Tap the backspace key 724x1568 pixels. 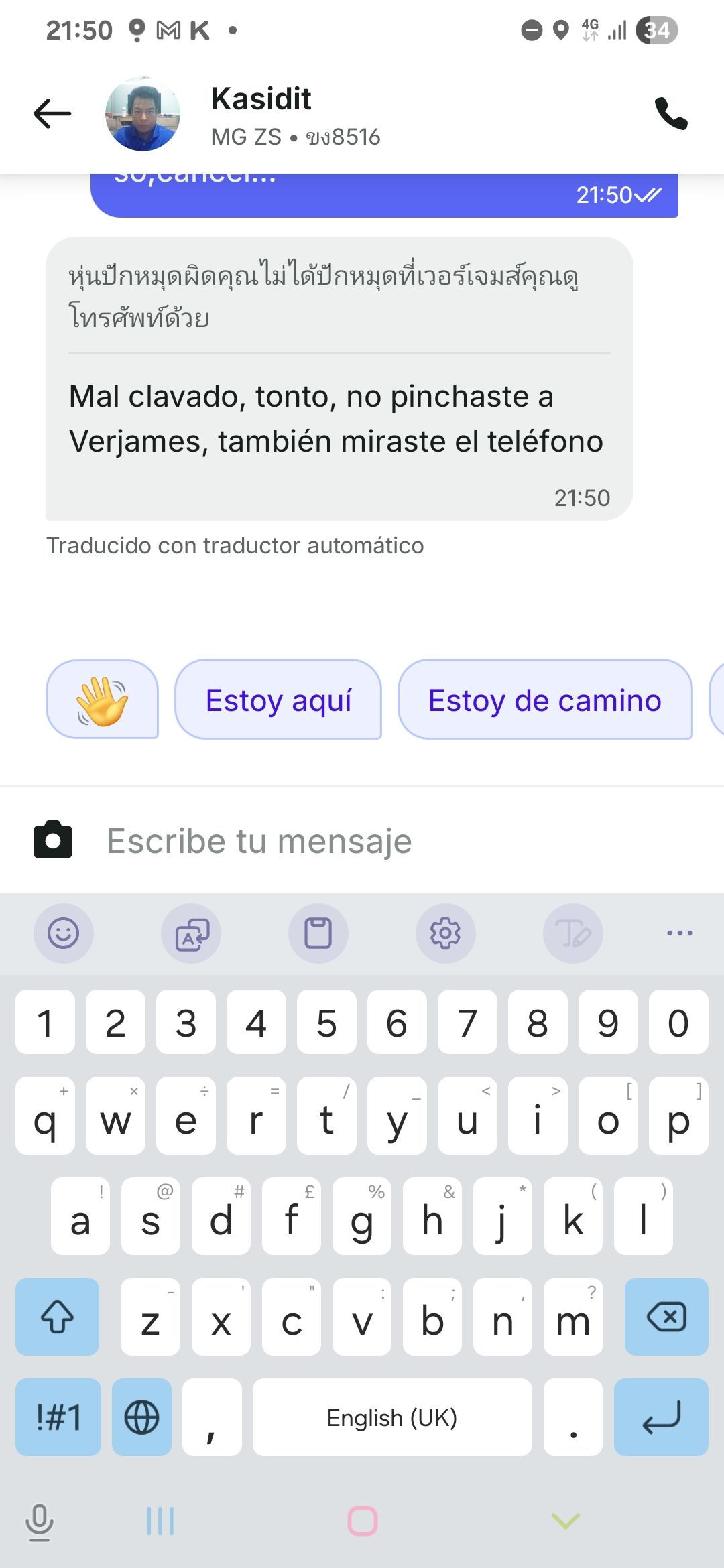click(x=666, y=1317)
